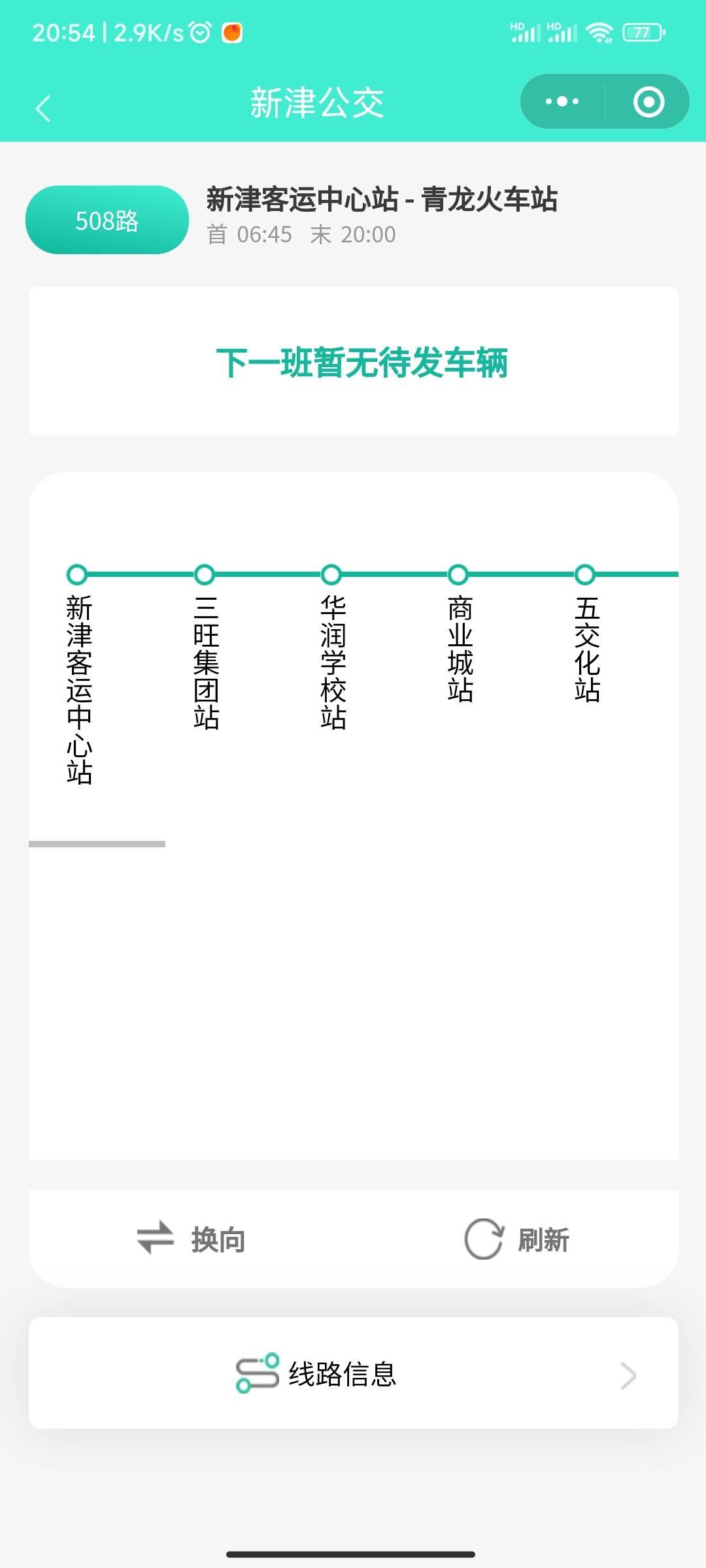Refresh bus info with 刷新
Screen dimensions: 706x1568
click(x=516, y=1239)
